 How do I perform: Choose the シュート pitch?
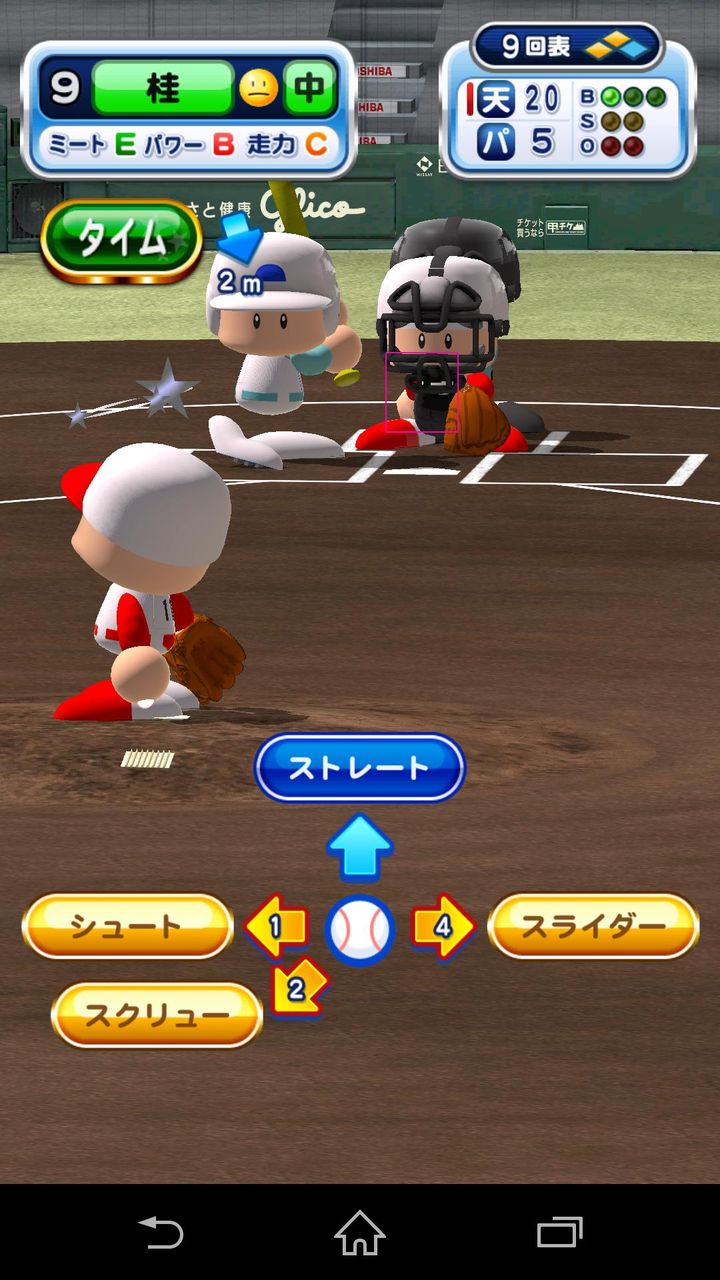point(127,926)
